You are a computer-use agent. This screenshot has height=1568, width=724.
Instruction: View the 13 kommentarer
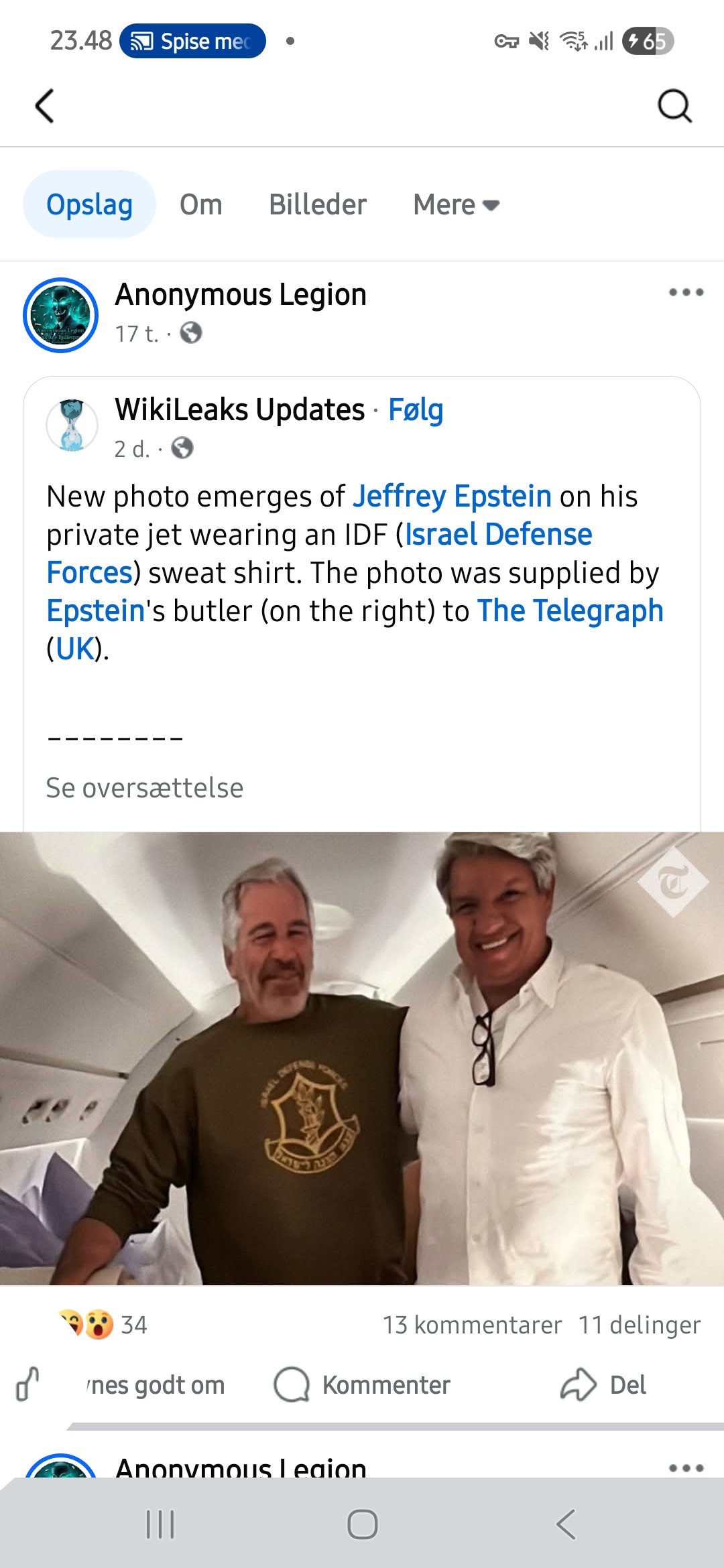(472, 1325)
